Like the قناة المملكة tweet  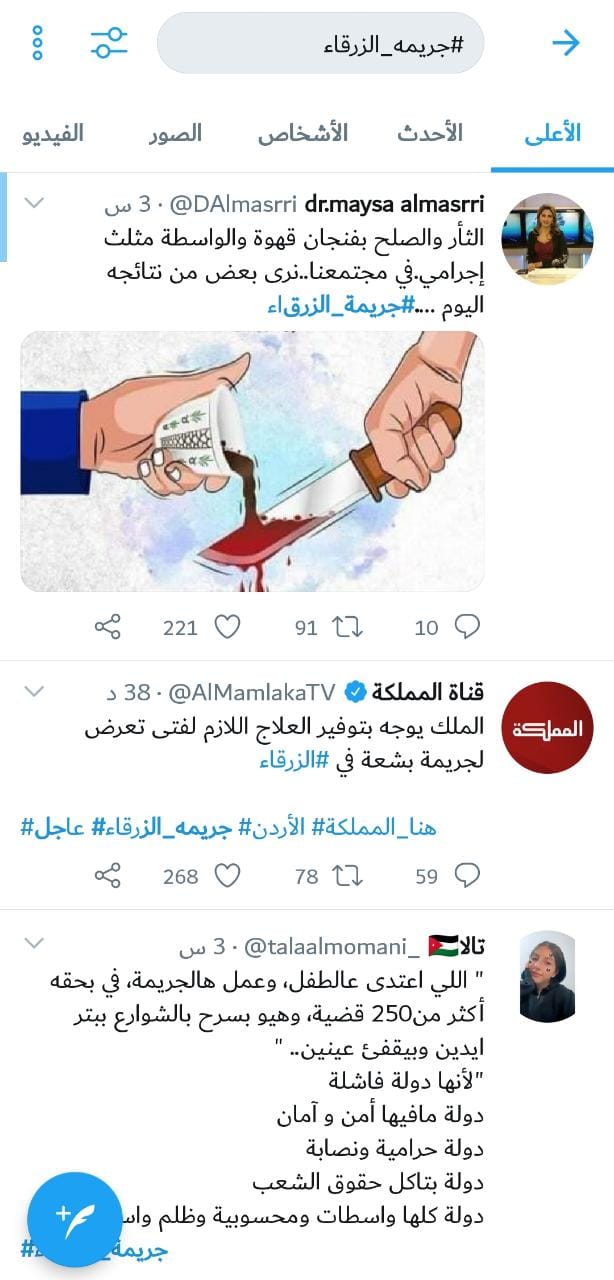point(228,876)
